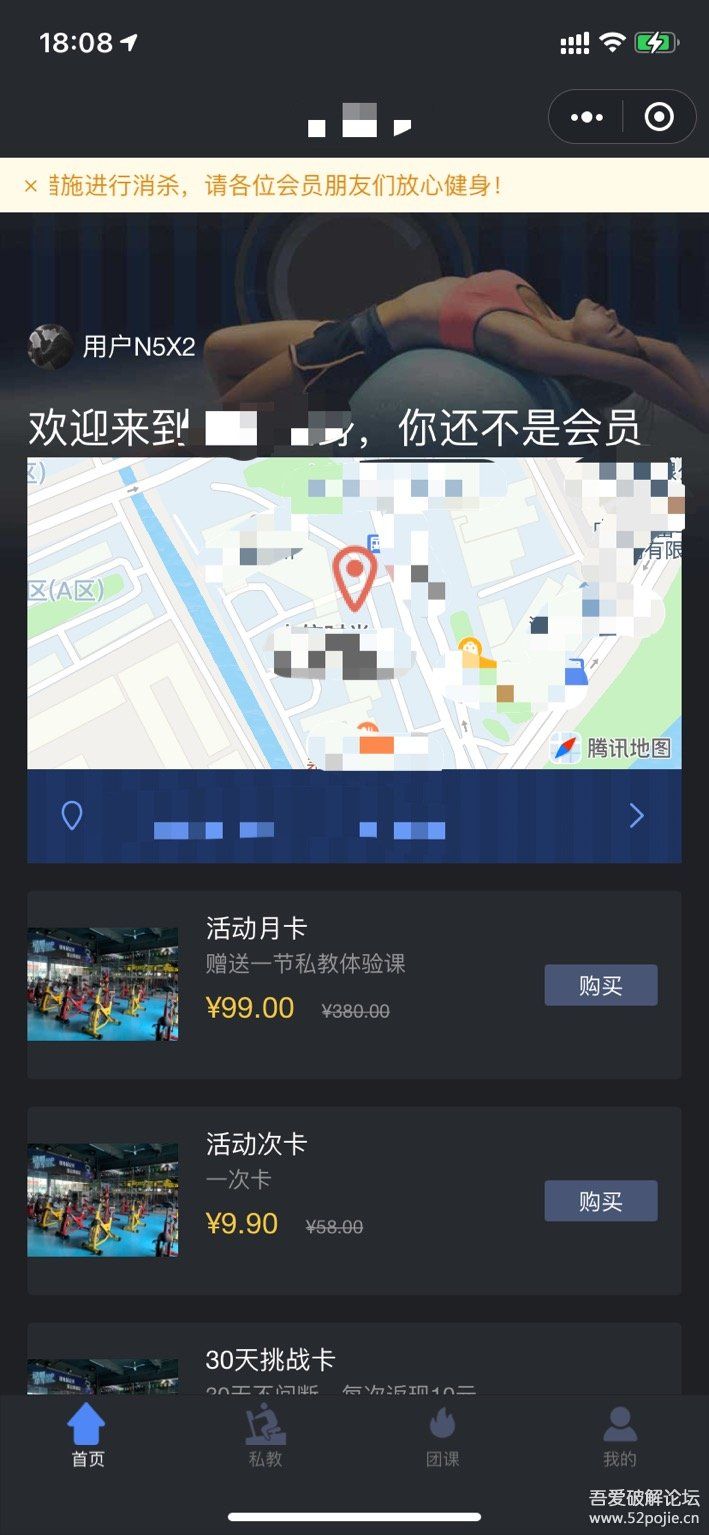The width and height of the screenshot is (709, 1535).
Task: Open the 用户N5X2 profile avatar
Action: tap(50, 347)
